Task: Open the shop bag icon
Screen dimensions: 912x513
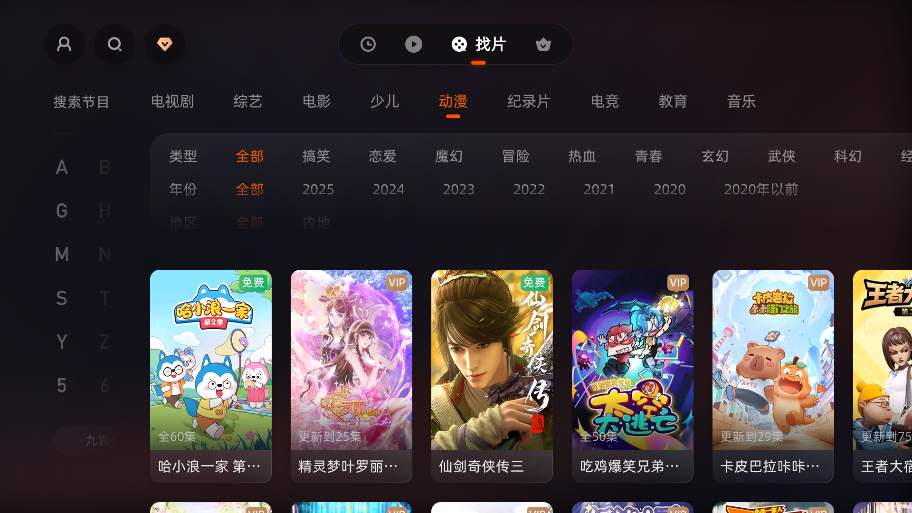Action: pyautogui.click(x=543, y=44)
